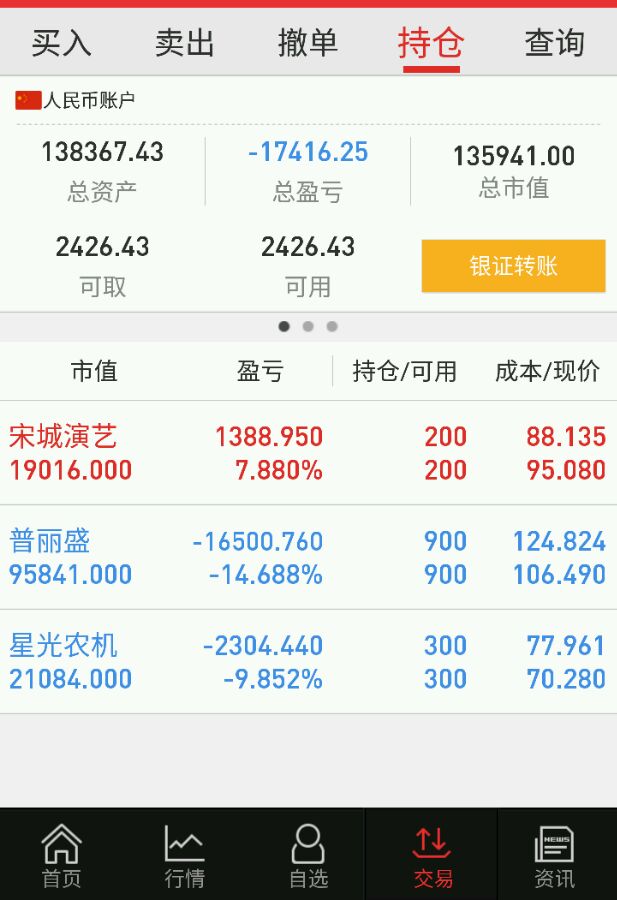This screenshot has height=900, width=617.
Task: Switch to the 买入 tab
Action: (61, 43)
